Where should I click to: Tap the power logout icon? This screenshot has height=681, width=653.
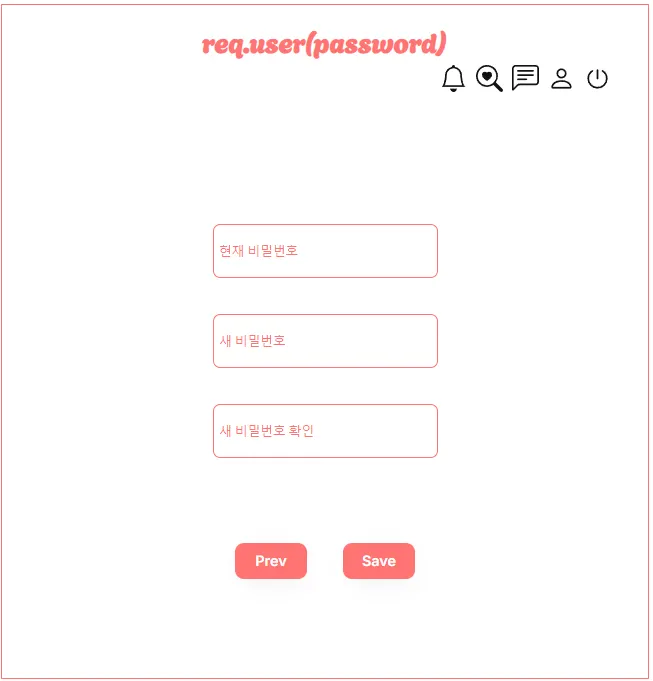pyautogui.click(x=597, y=78)
